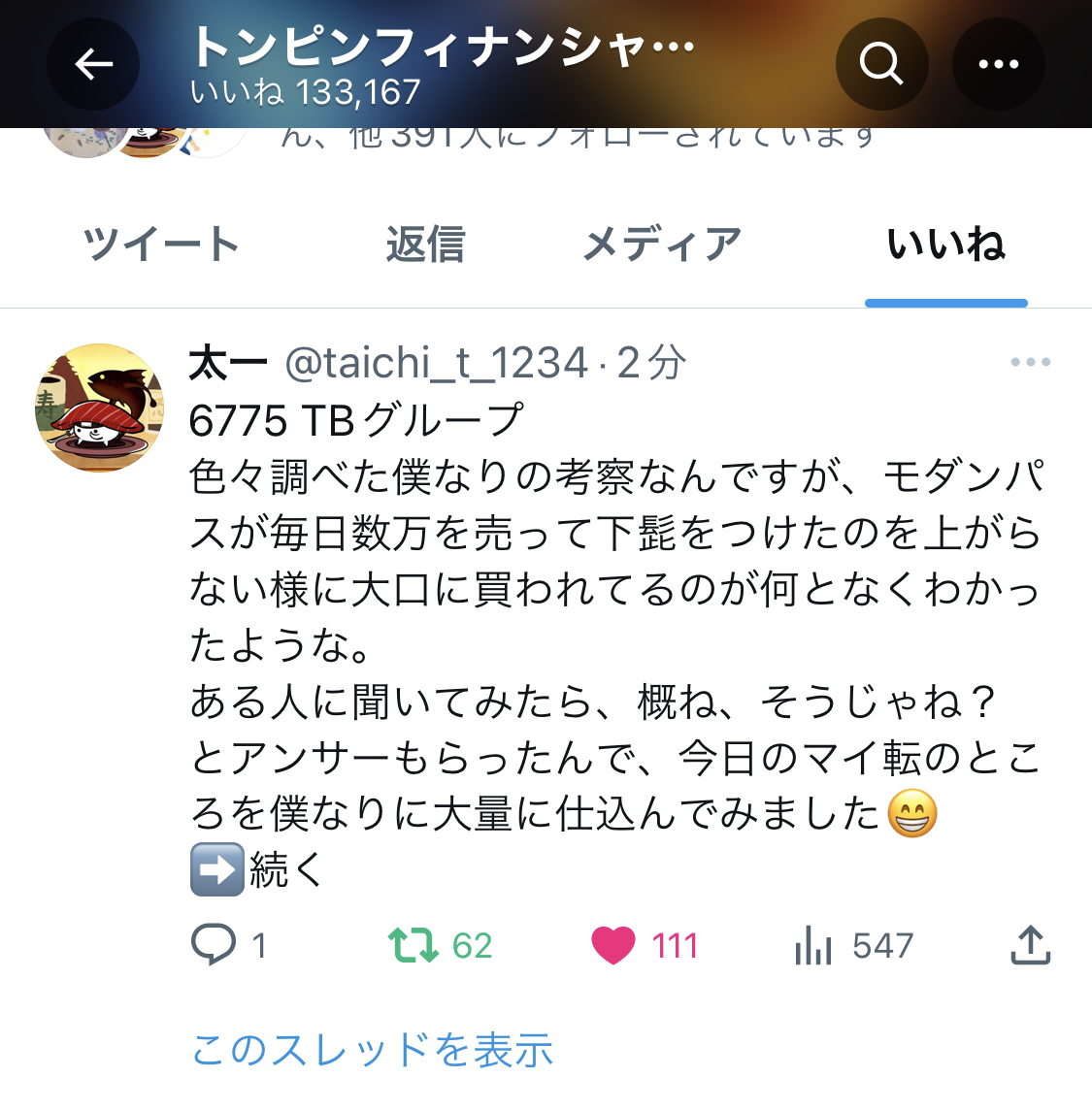The height and width of the screenshot is (1110, 1092).
Task: Open the profile header options (...) icon
Action: tap(999, 63)
